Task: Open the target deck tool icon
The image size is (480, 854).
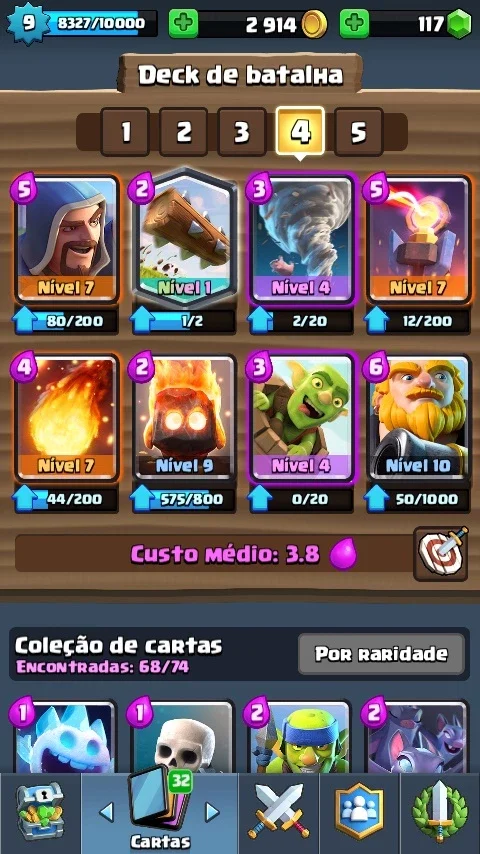Action: [x=441, y=554]
